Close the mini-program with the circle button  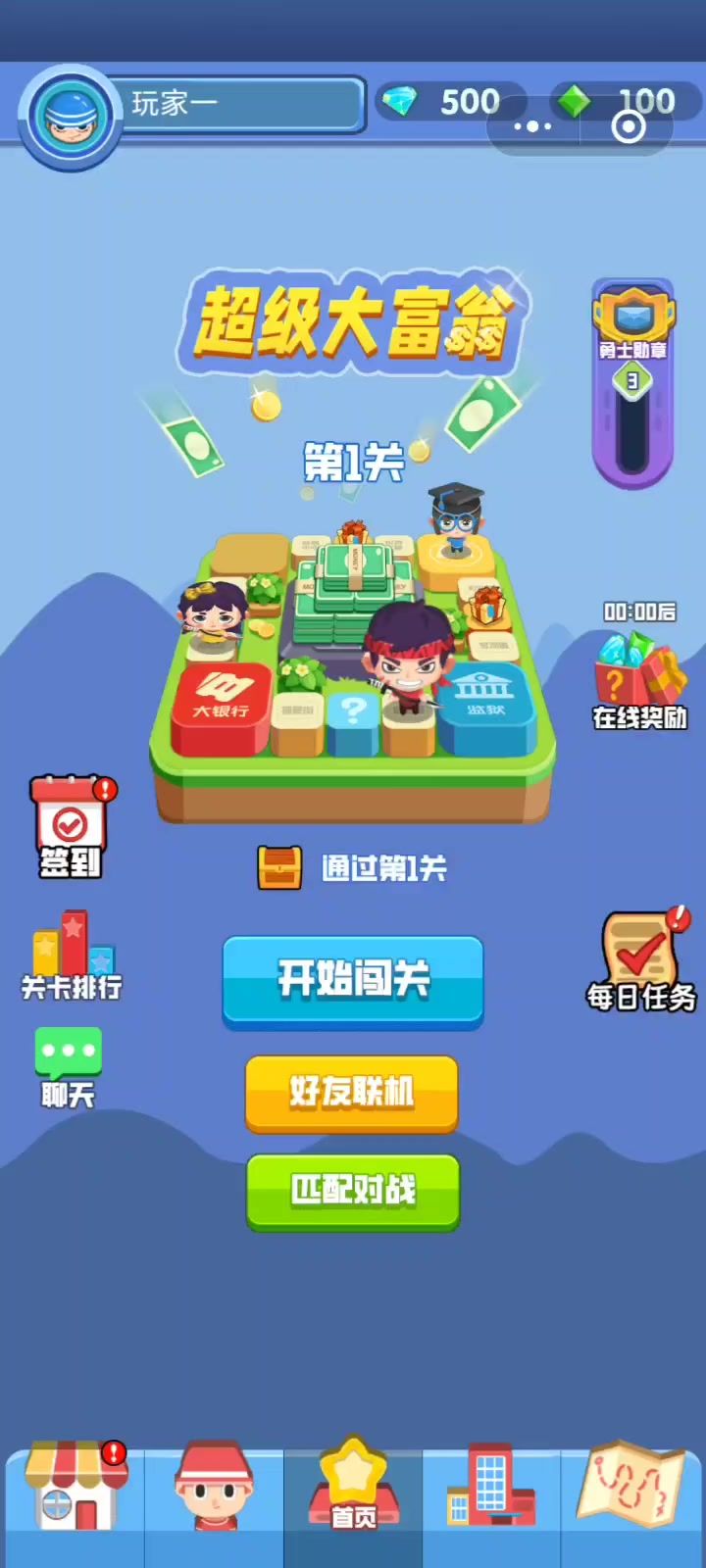click(x=629, y=126)
